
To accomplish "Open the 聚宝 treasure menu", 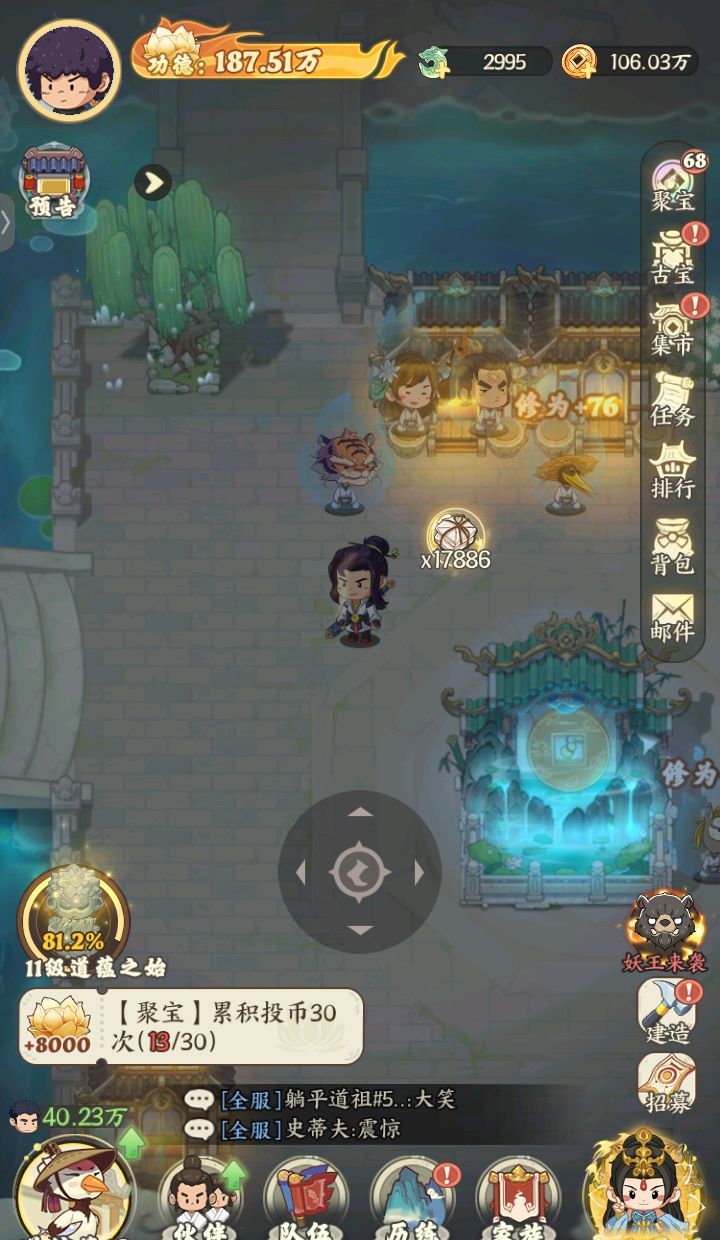I will (x=673, y=183).
